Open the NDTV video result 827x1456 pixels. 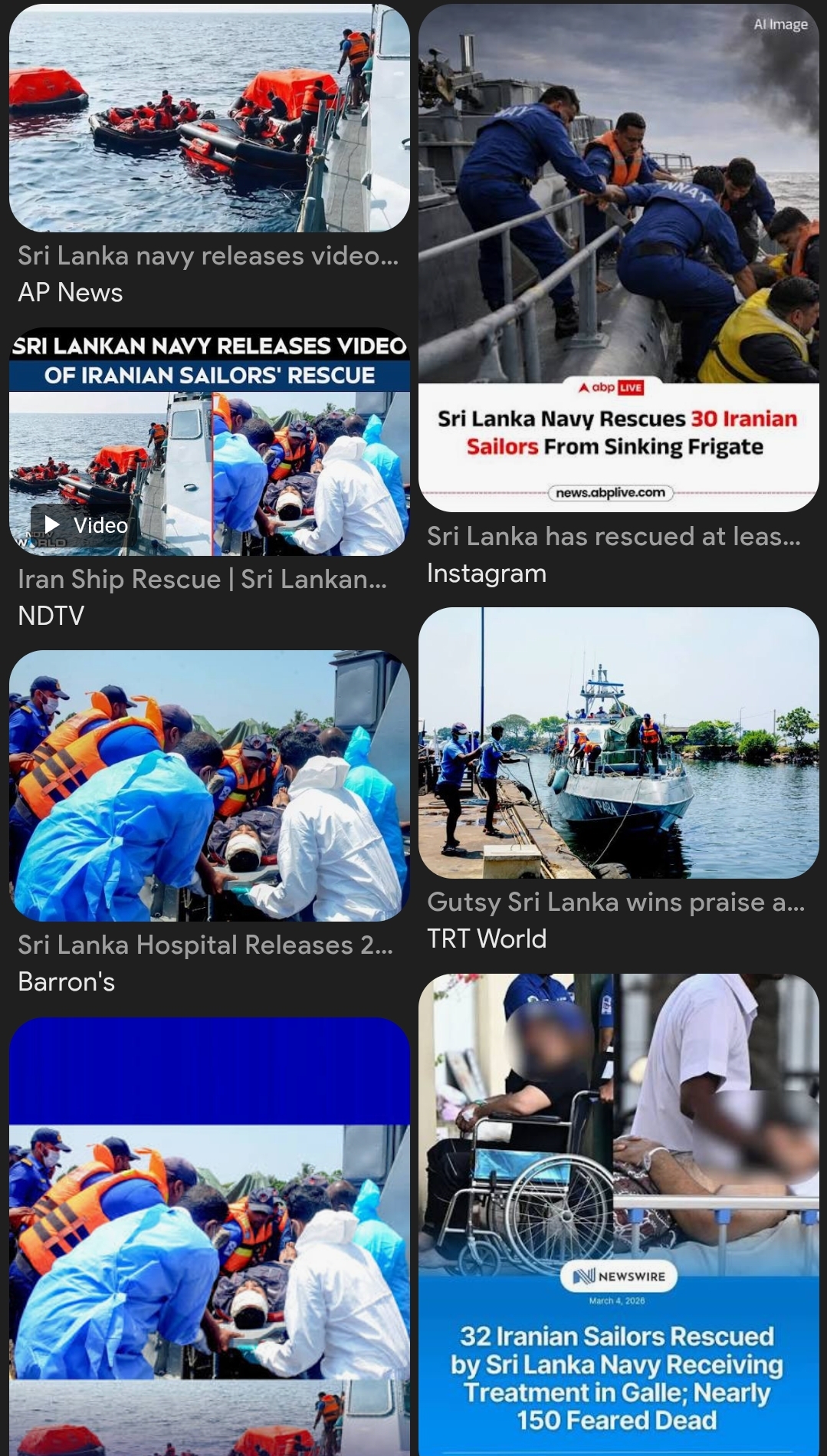click(209, 443)
